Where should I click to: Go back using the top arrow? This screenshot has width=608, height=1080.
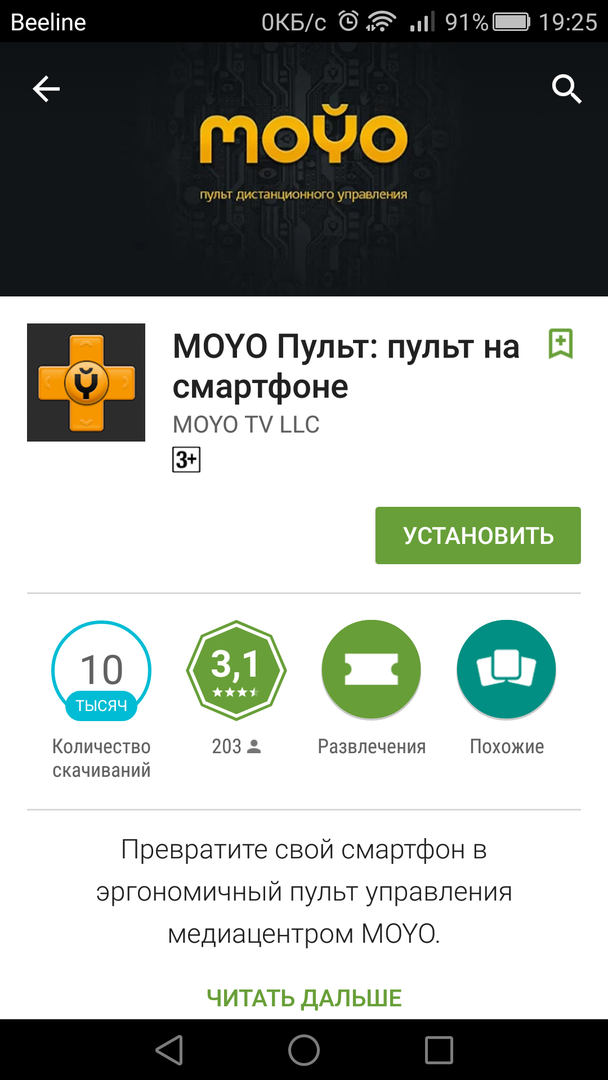pos(46,90)
